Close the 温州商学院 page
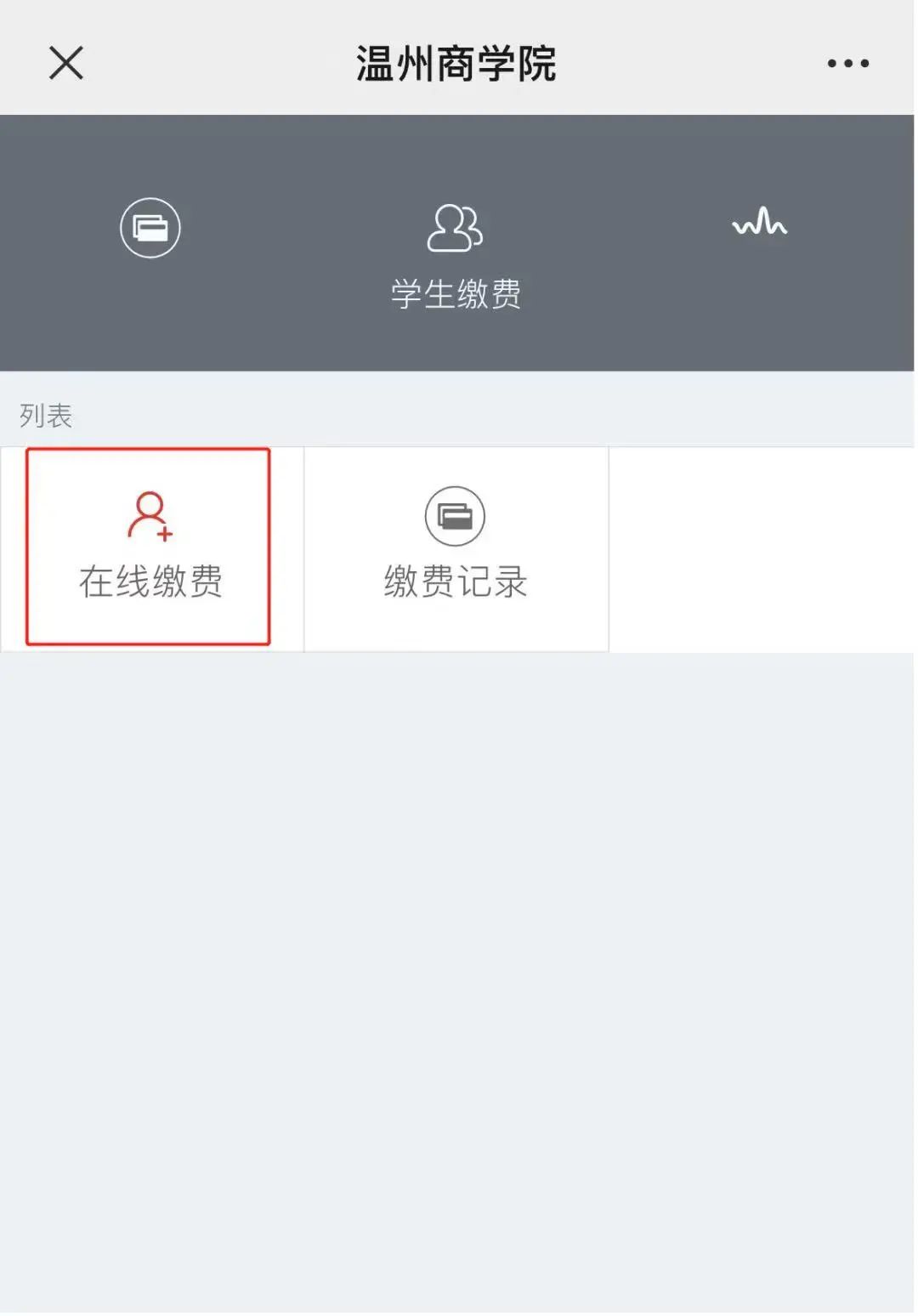The image size is (918, 1316). tap(66, 63)
